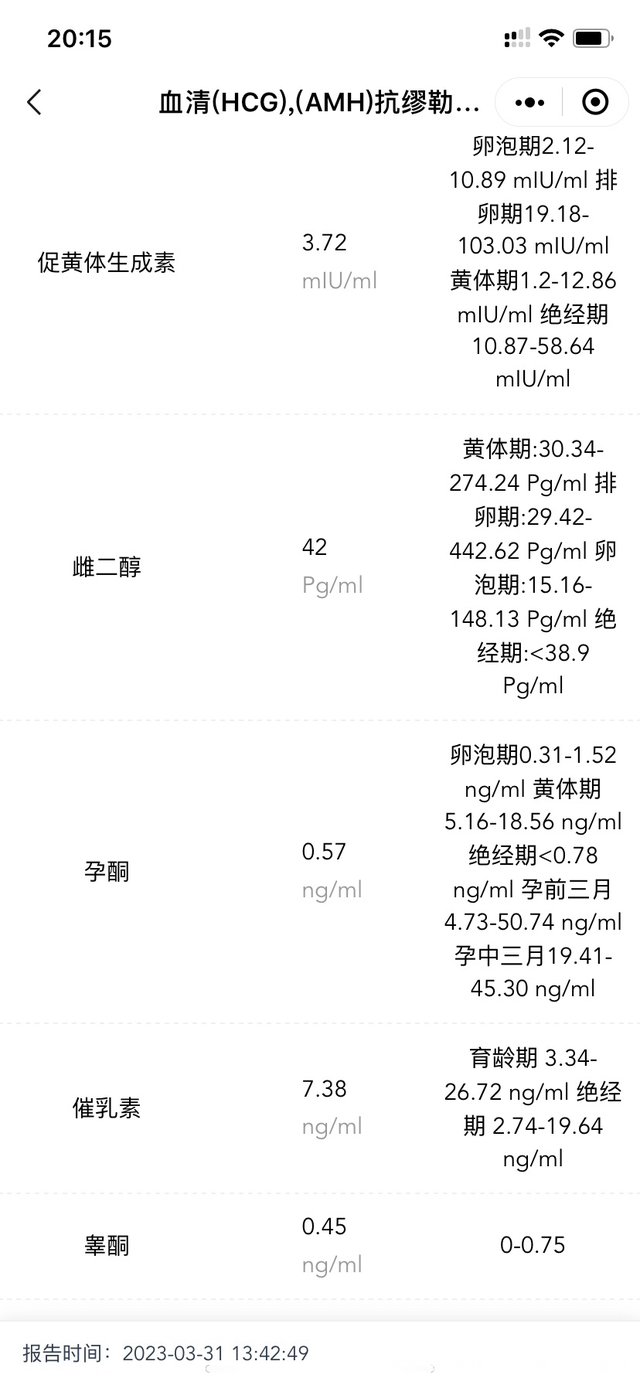Close the mini program with the circle button
Screen dimensions: 640x1385
coord(594,102)
